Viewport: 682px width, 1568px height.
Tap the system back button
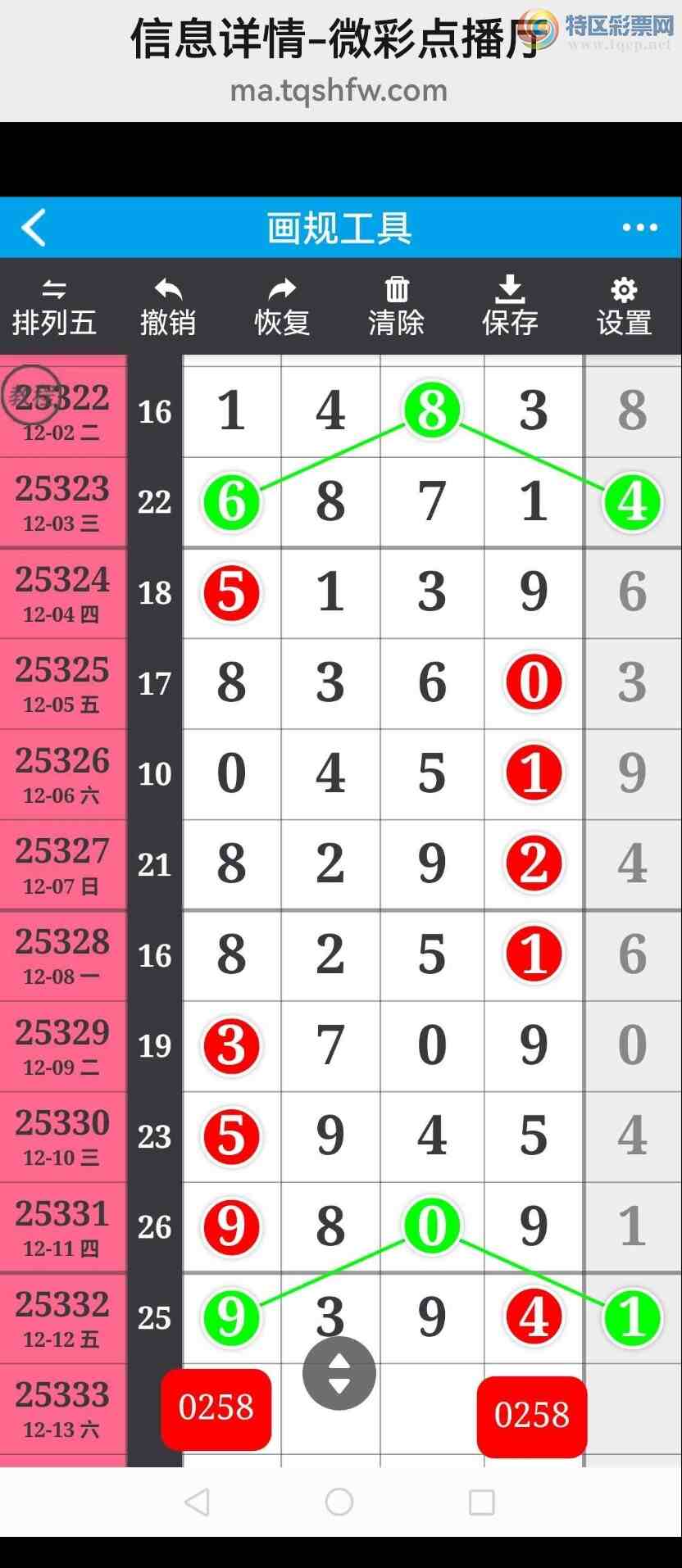(x=197, y=1502)
